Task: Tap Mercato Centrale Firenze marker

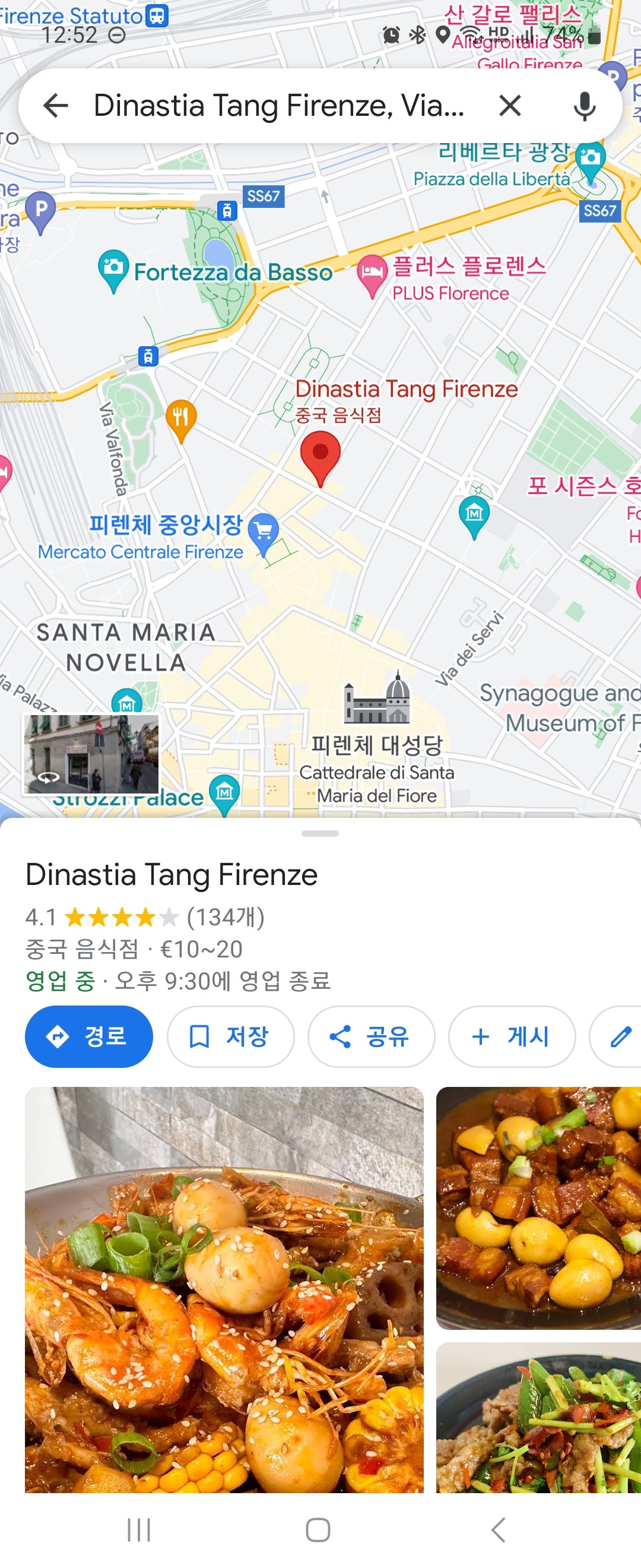Action: pos(264,531)
